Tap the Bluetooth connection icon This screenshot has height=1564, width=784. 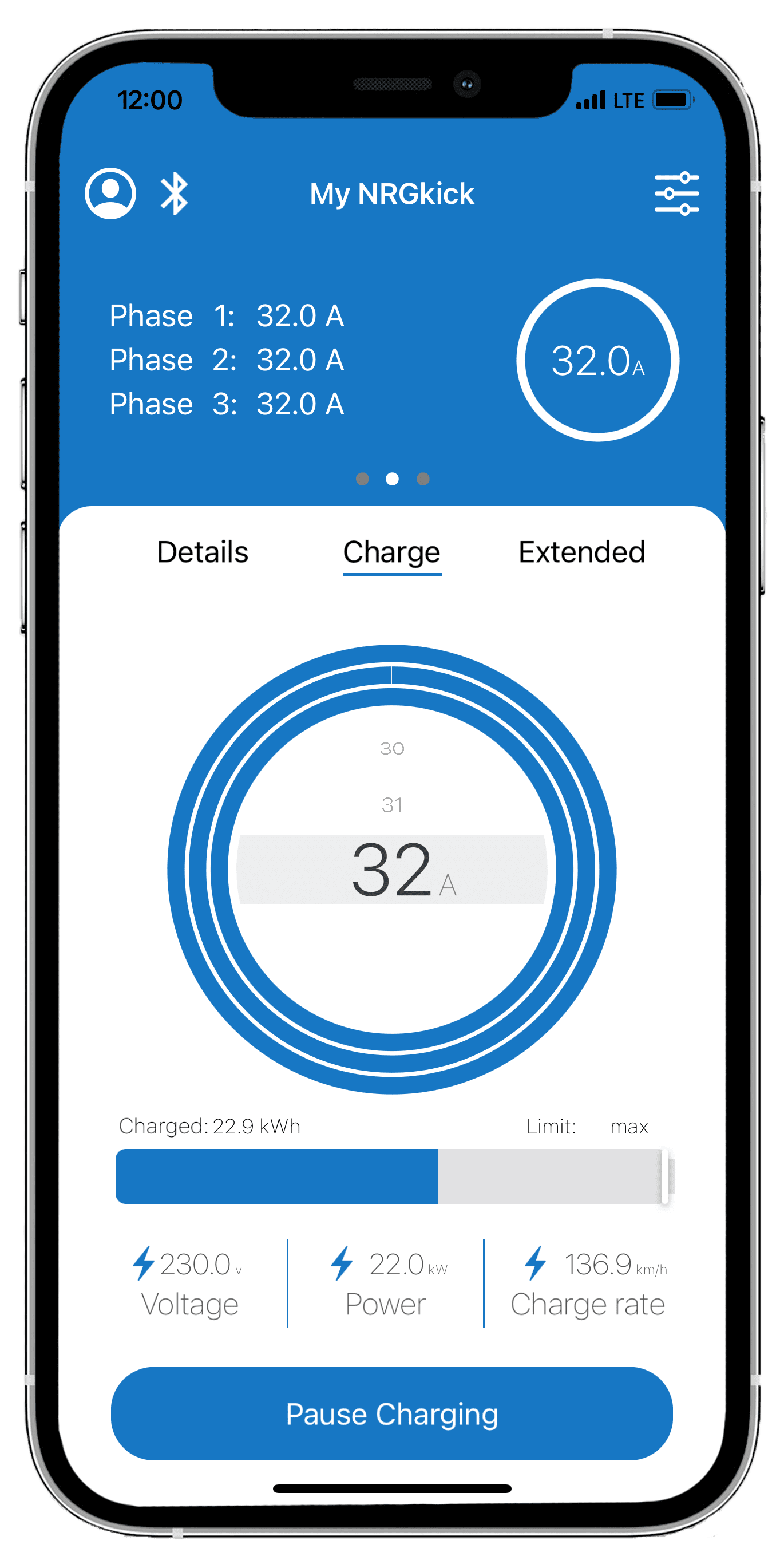click(175, 194)
